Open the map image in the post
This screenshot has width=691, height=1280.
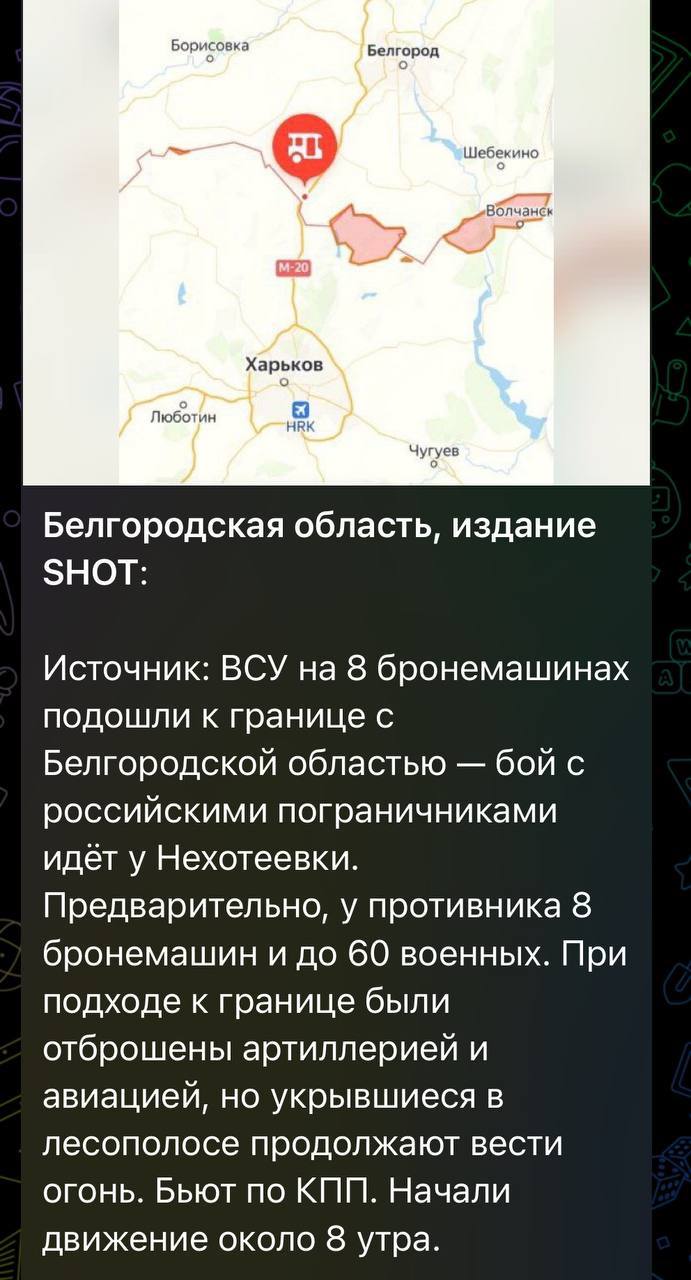click(x=336, y=240)
